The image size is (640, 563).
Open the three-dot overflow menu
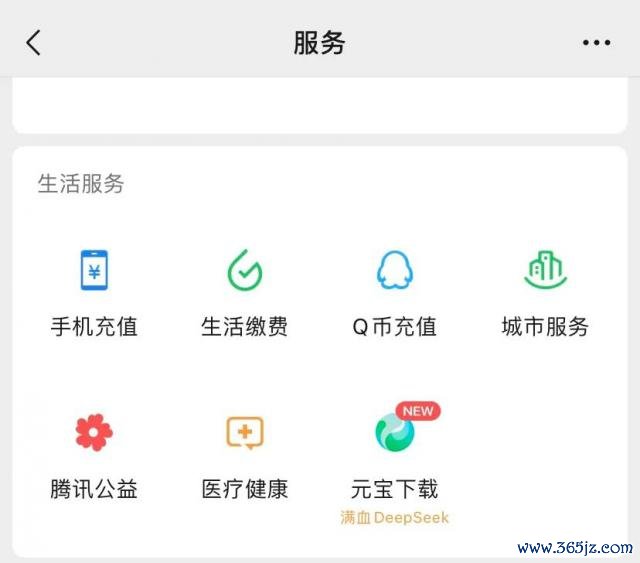(x=596, y=42)
